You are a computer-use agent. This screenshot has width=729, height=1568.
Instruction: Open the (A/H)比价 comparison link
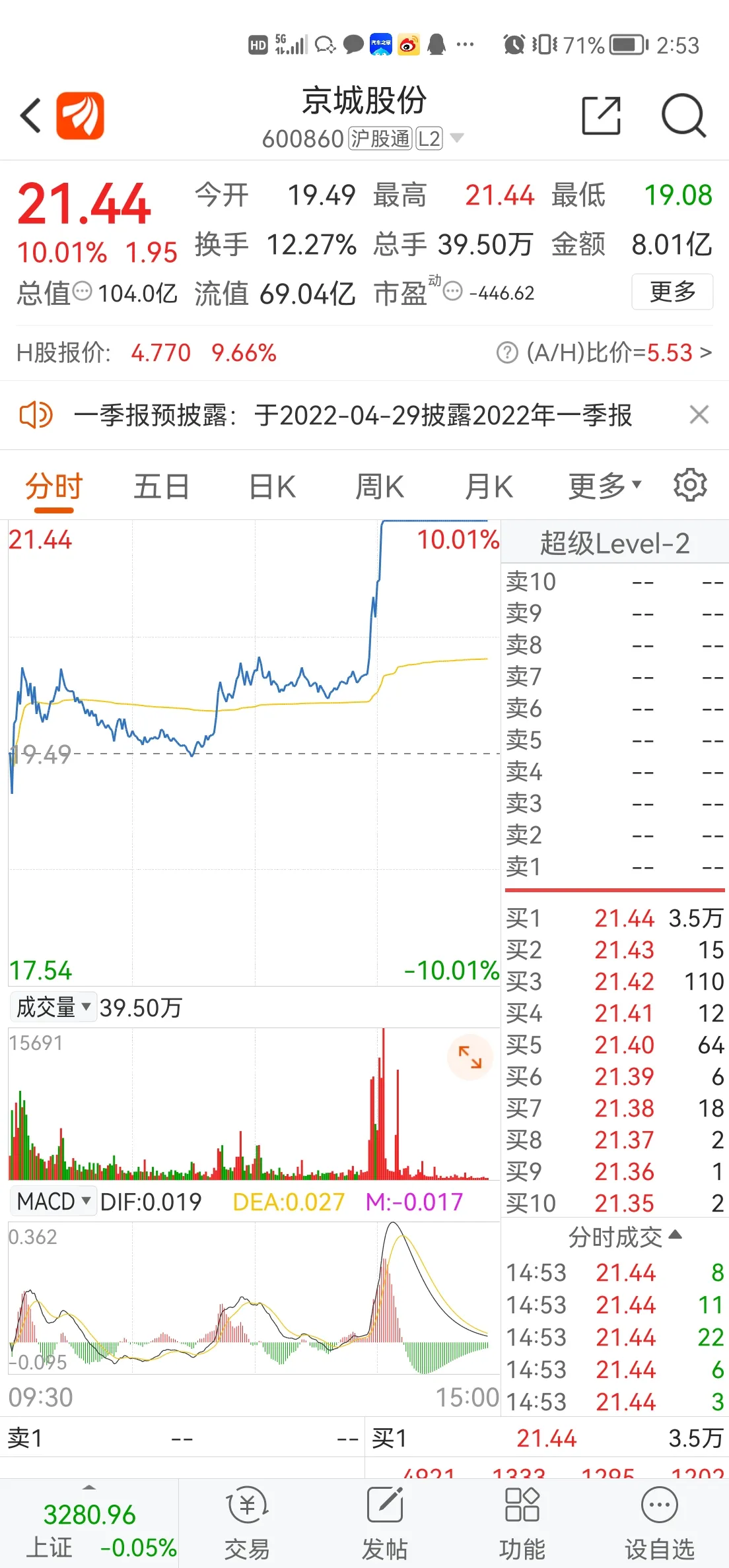coord(604,352)
